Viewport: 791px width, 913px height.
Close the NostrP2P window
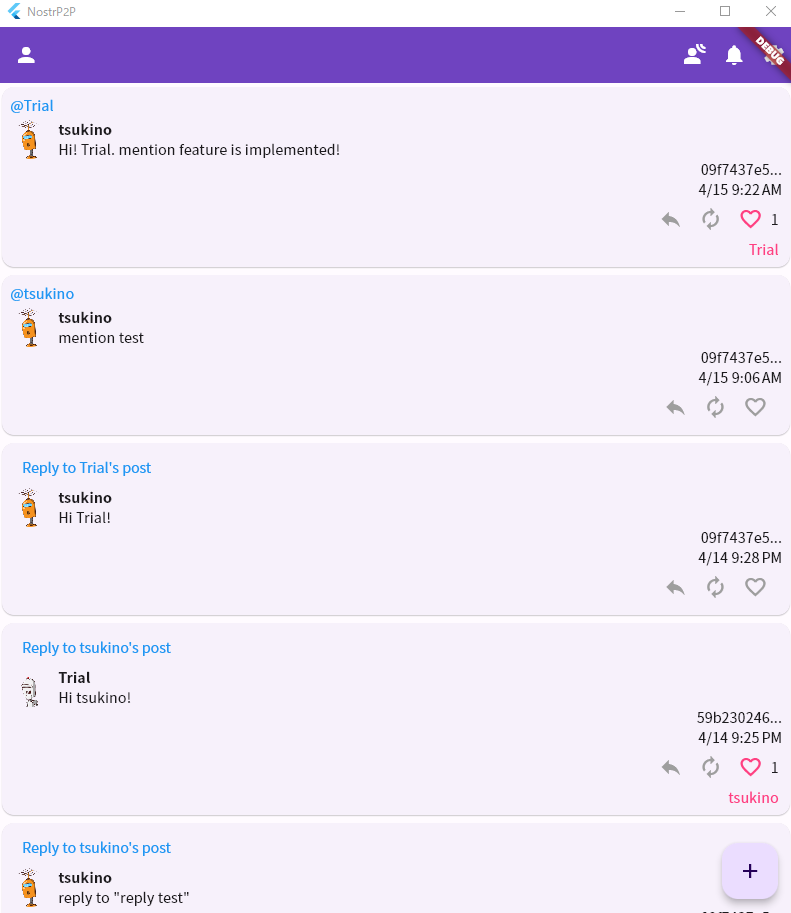770,12
